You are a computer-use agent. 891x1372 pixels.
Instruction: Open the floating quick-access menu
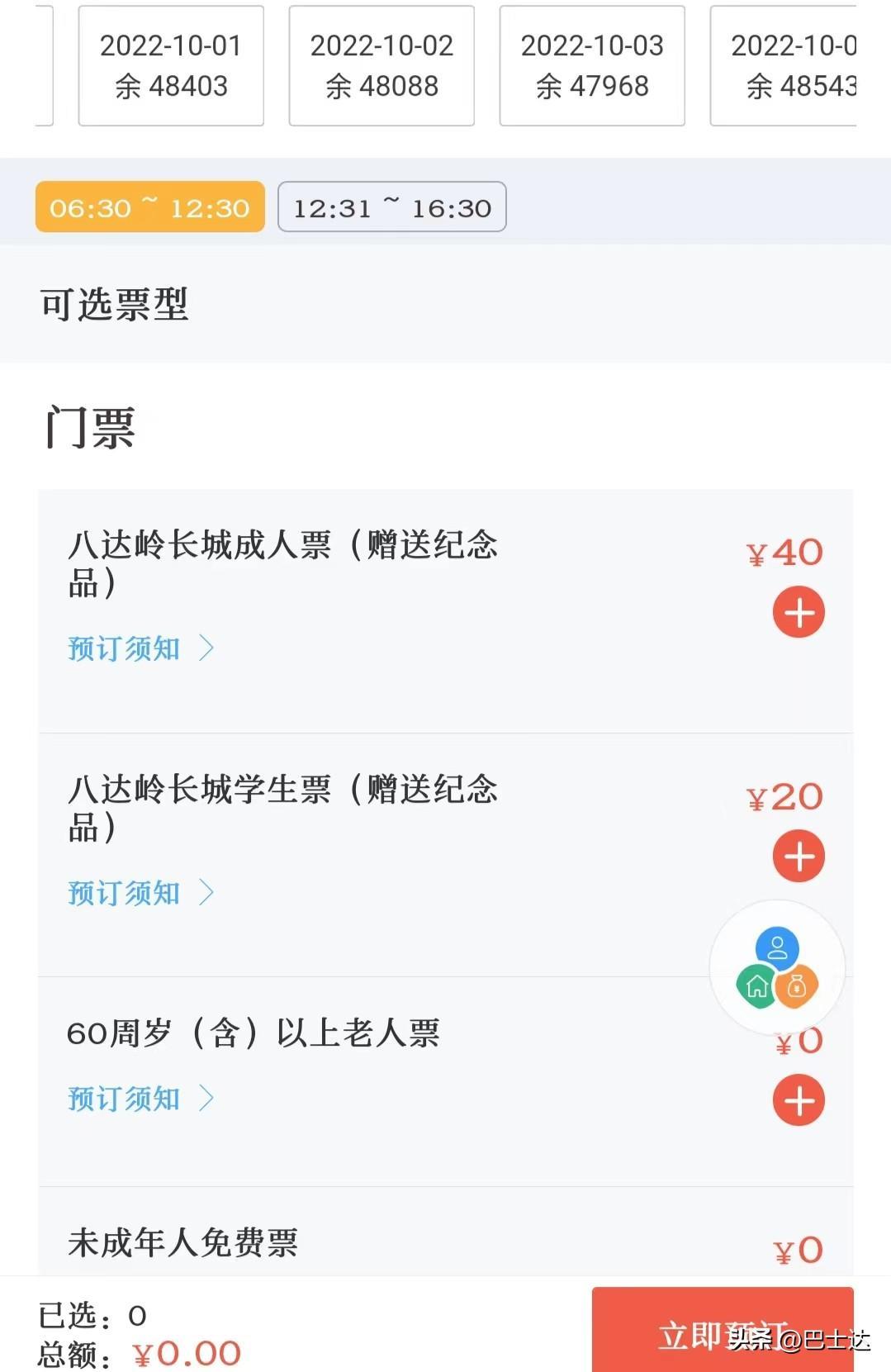(x=777, y=968)
